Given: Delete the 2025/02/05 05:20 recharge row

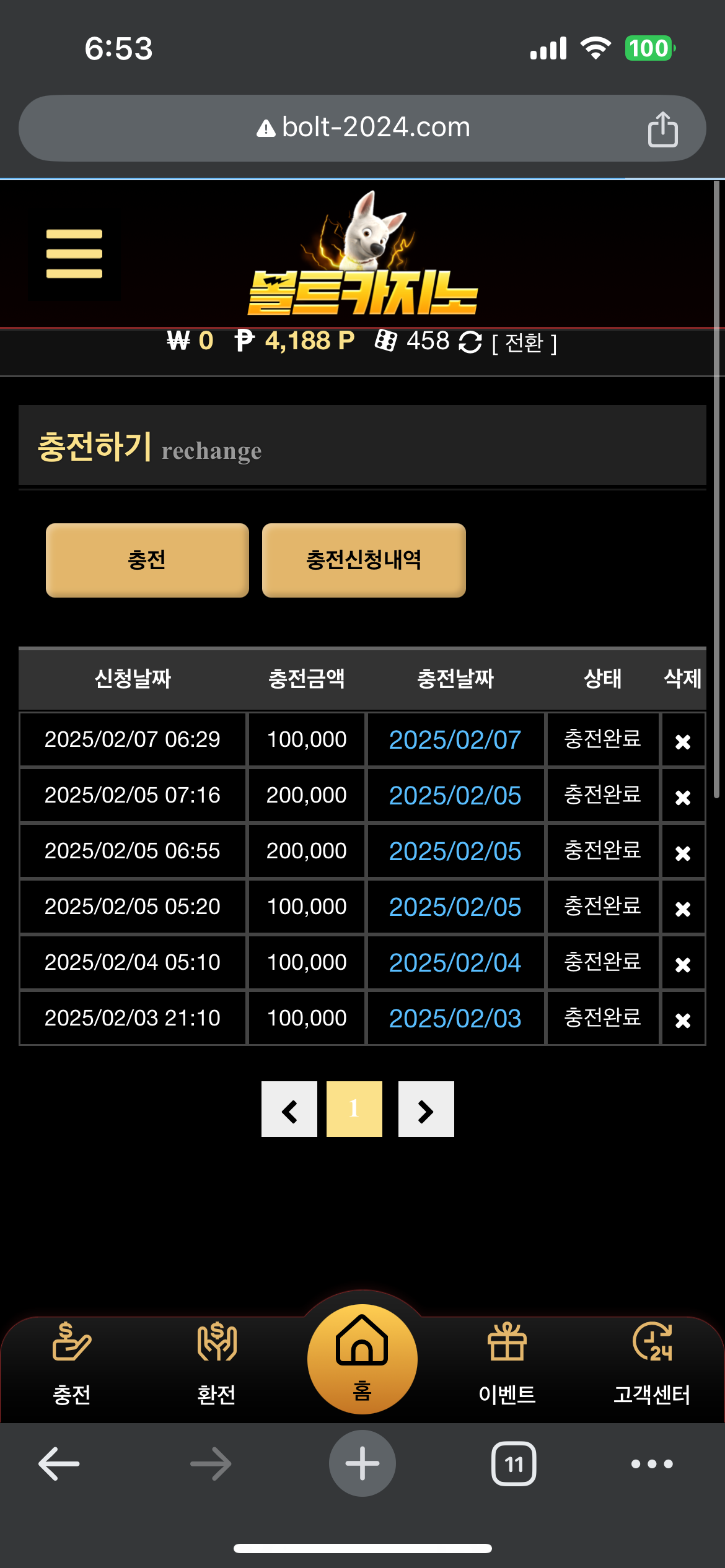Looking at the screenshot, I should pyautogui.click(x=683, y=908).
